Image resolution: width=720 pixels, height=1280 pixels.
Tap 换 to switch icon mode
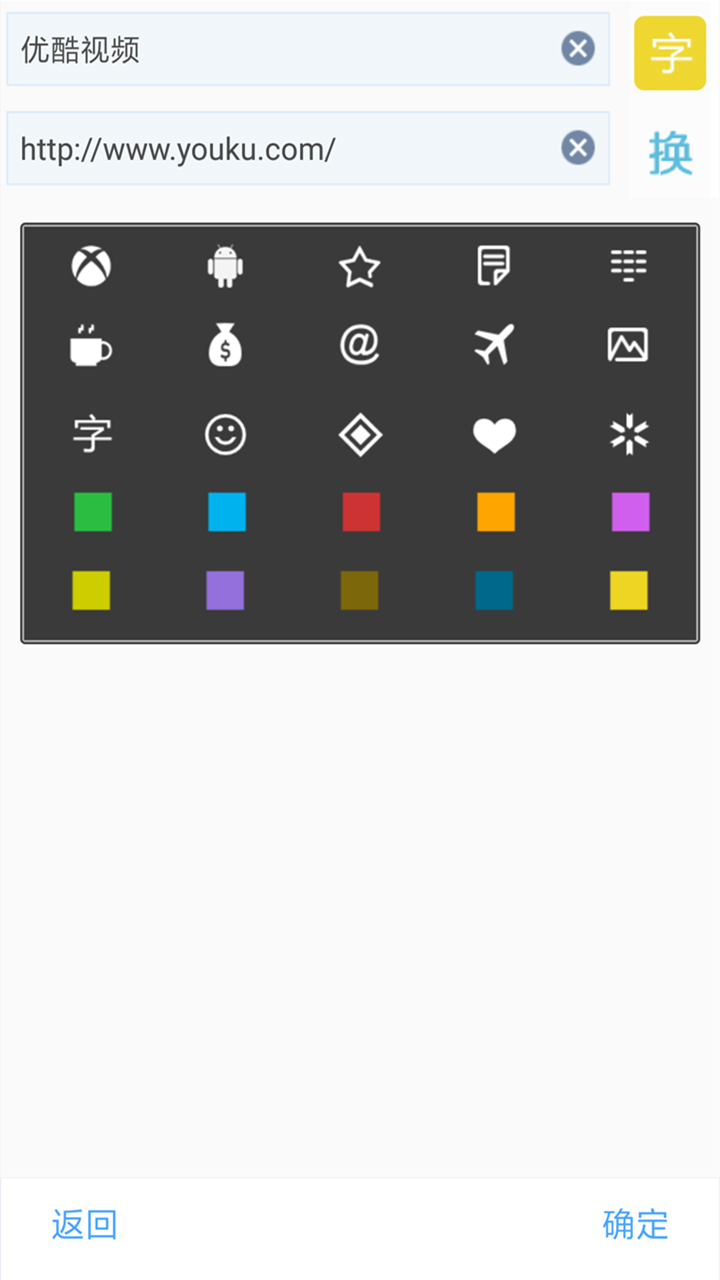coord(669,150)
